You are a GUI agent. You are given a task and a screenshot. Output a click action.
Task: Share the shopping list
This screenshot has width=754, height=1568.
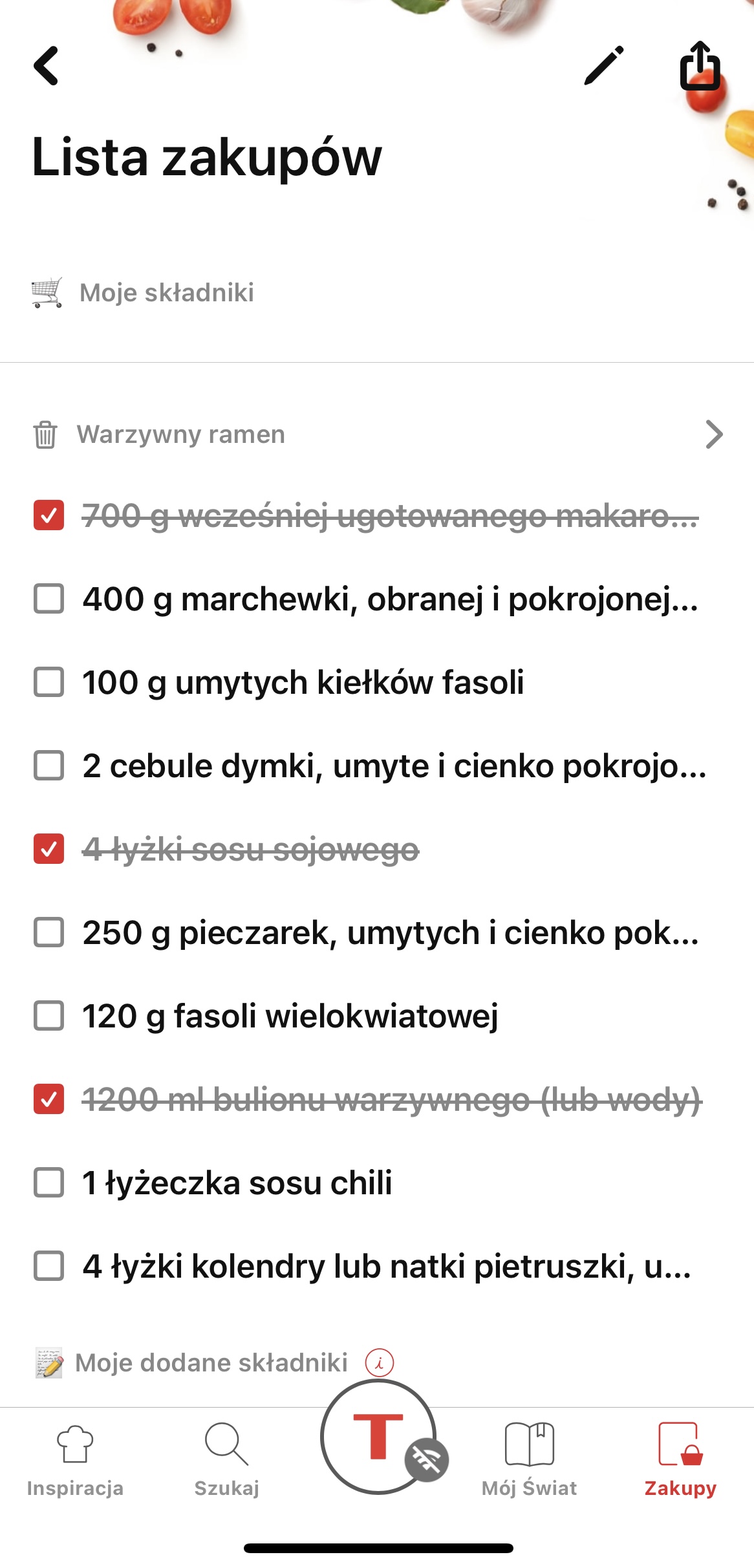tap(700, 65)
